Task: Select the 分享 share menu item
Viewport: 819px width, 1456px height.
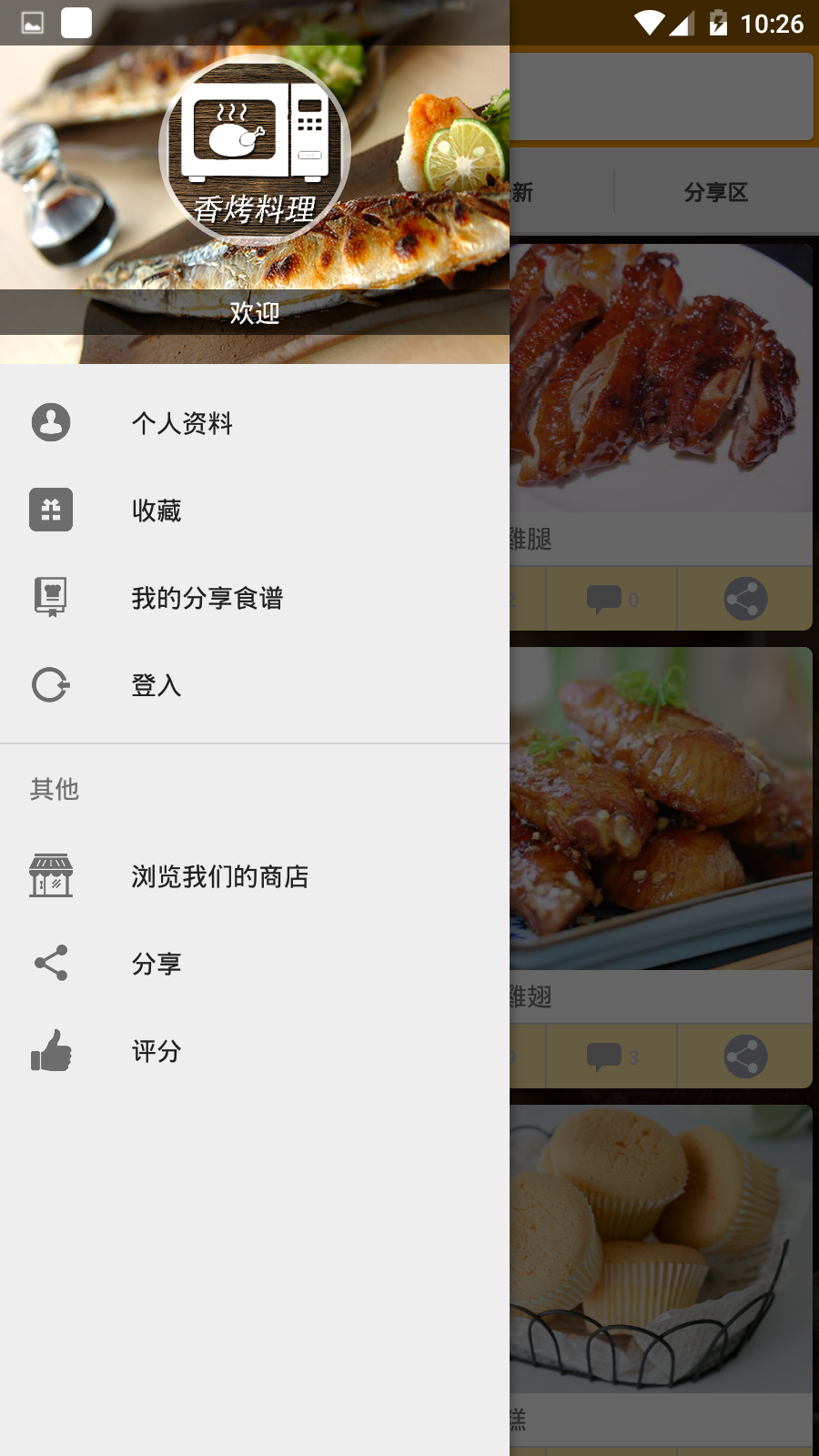Action: coord(255,964)
